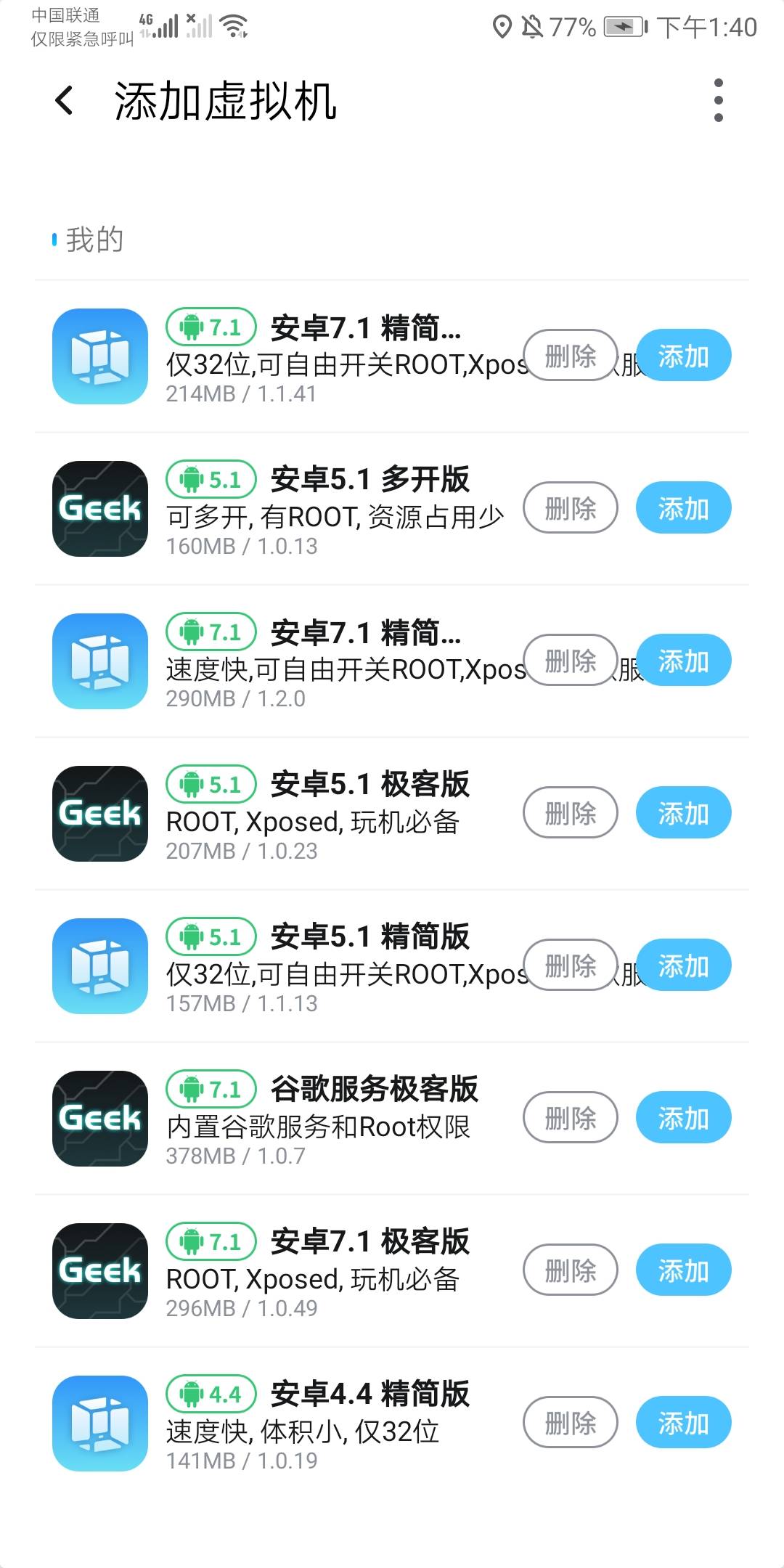The height and width of the screenshot is (1568, 784).
Task: Delete the 安卓5.1 极客版 ROM
Action: [x=571, y=813]
